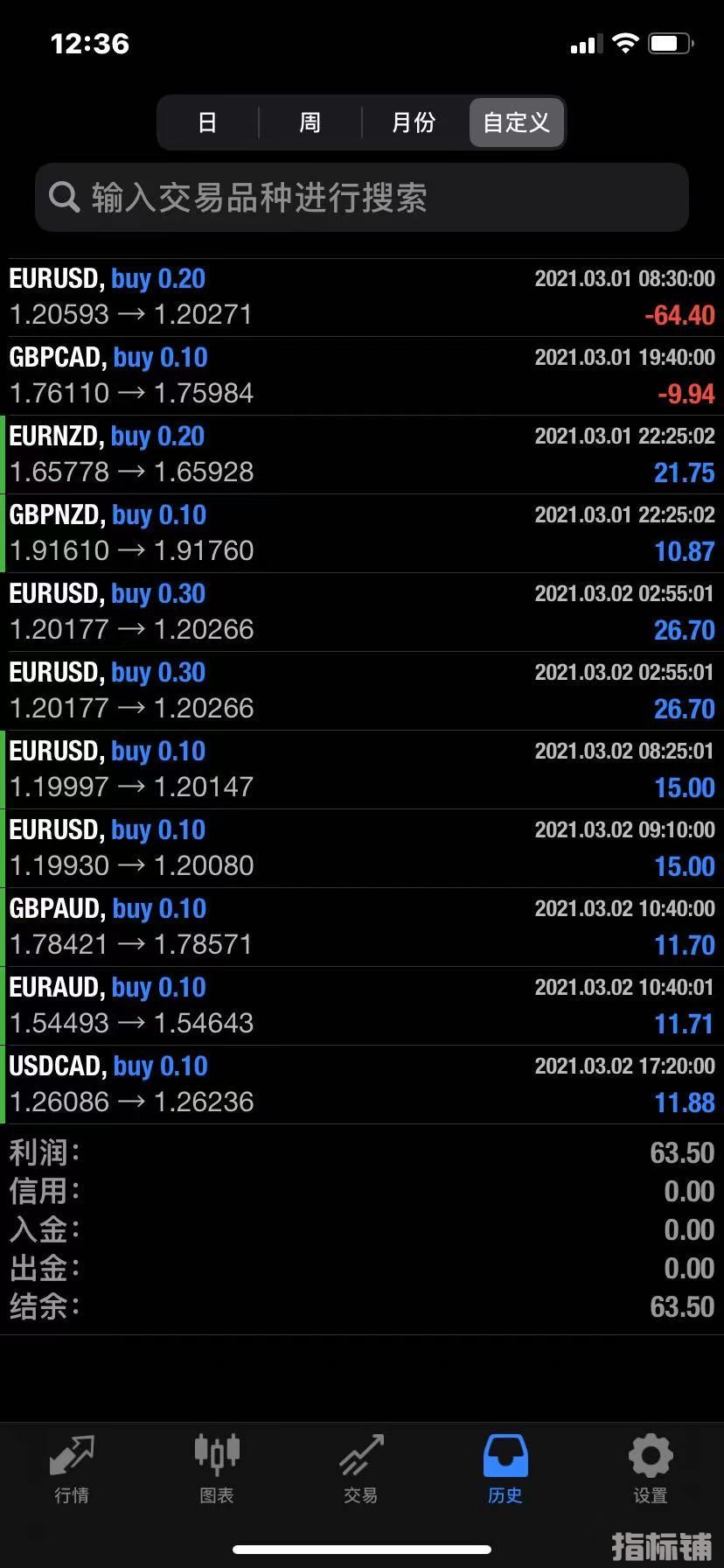View the EURAUD buy 0.10 trade details
This screenshot has width=724, height=1568.
pyautogui.click(x=362, y=1006)
